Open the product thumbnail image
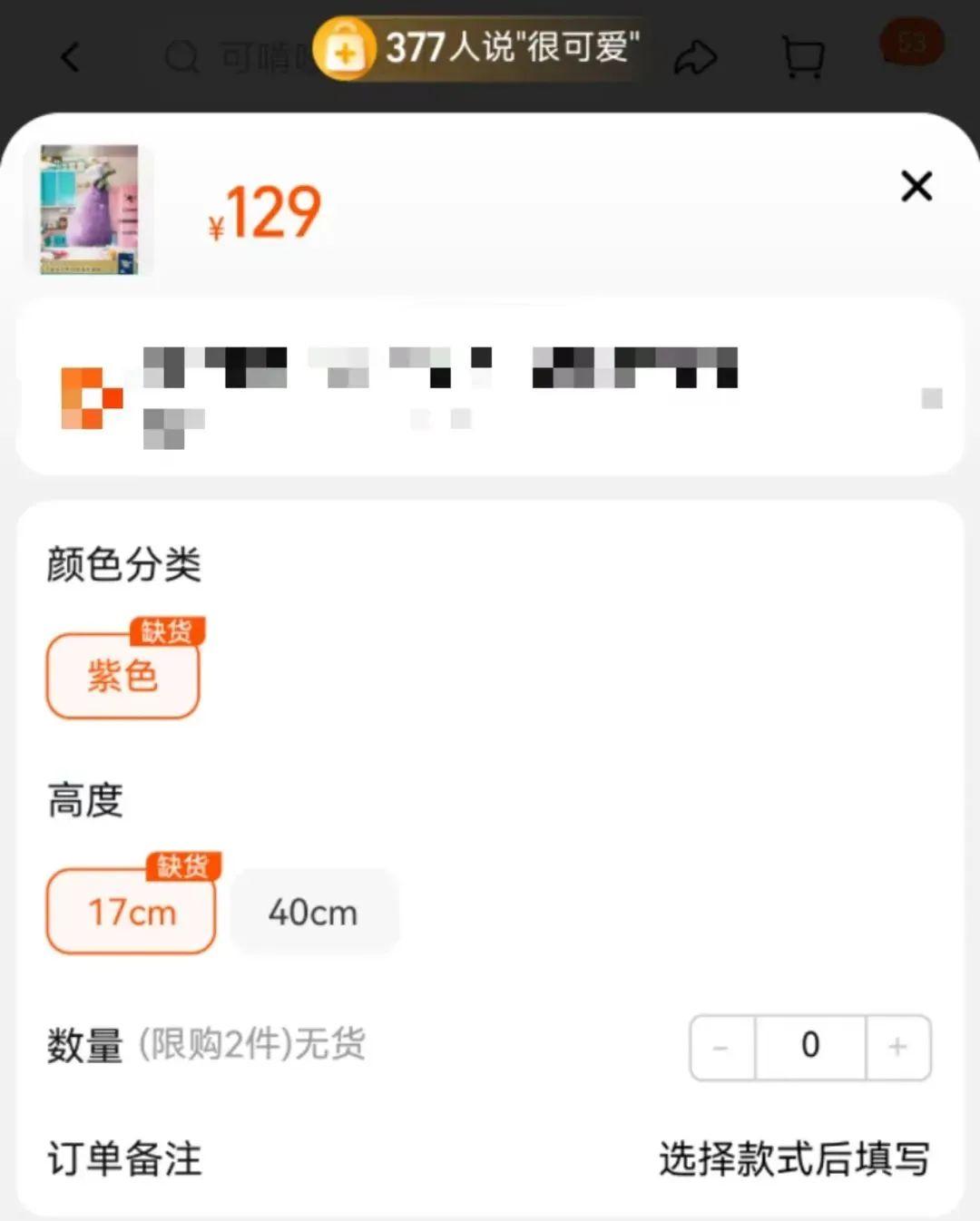Screen dimensions: 980x1221 [89, 210]
